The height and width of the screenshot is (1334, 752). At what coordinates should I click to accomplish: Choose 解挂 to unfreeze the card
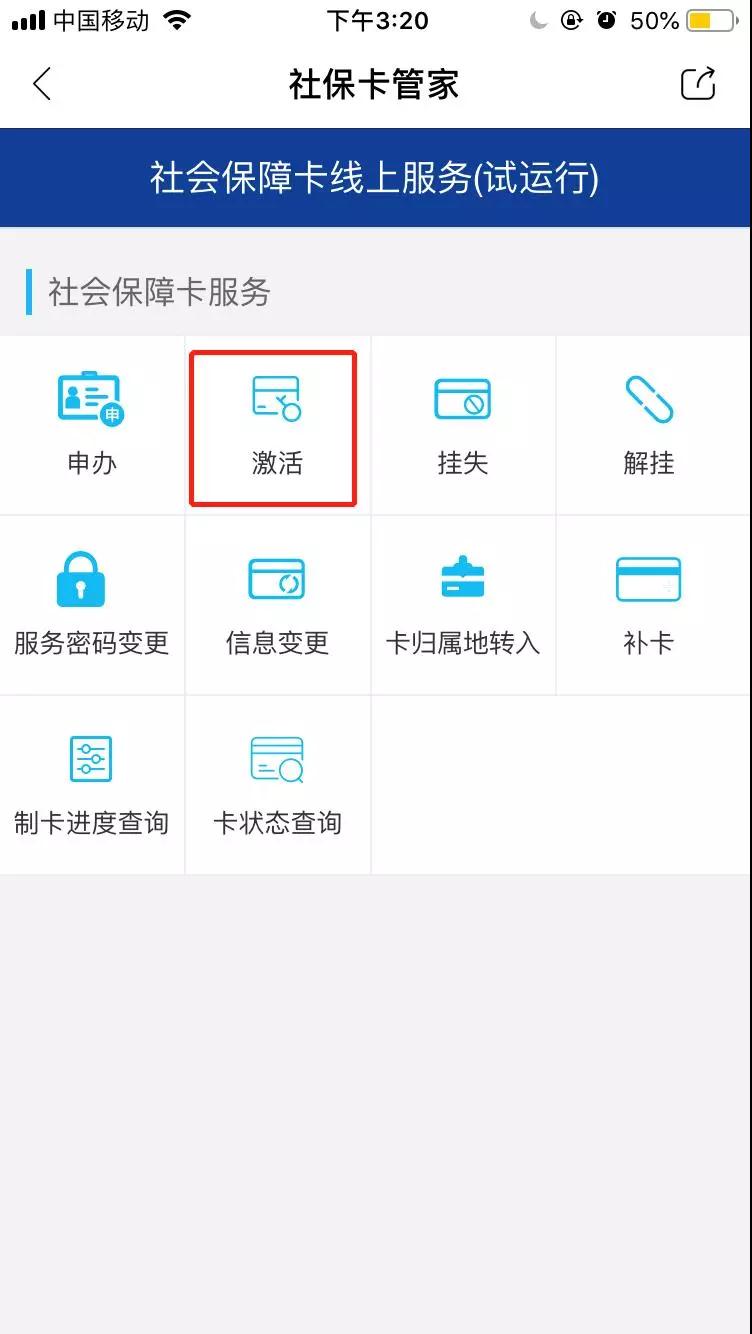649,425
